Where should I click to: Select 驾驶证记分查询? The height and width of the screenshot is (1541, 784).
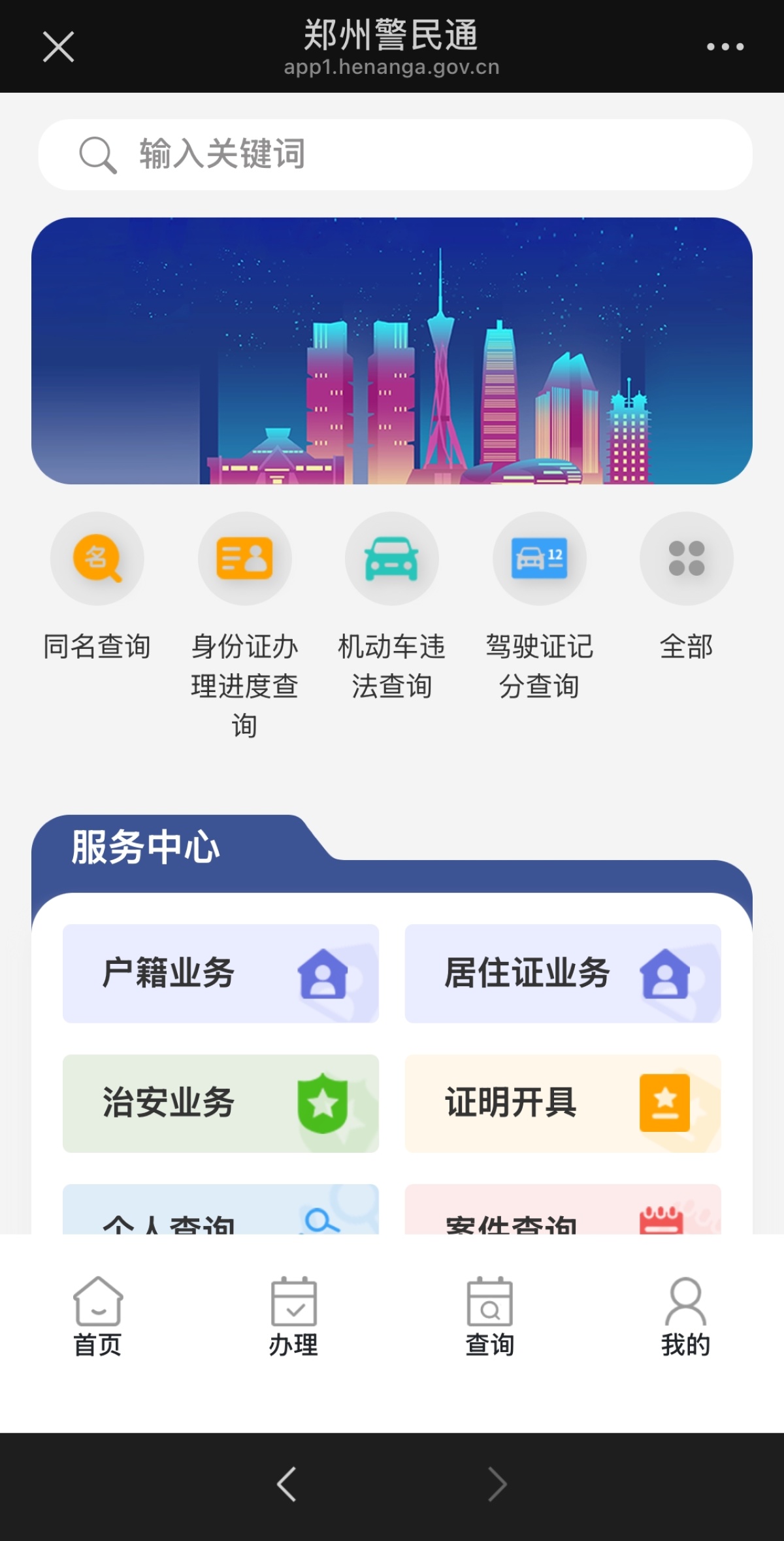[x=539, y=559]
